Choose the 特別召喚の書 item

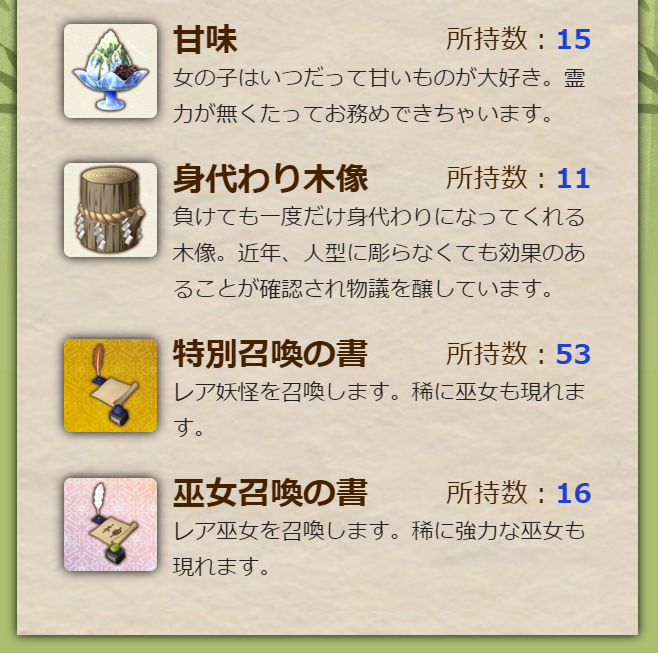pos(111,385)
